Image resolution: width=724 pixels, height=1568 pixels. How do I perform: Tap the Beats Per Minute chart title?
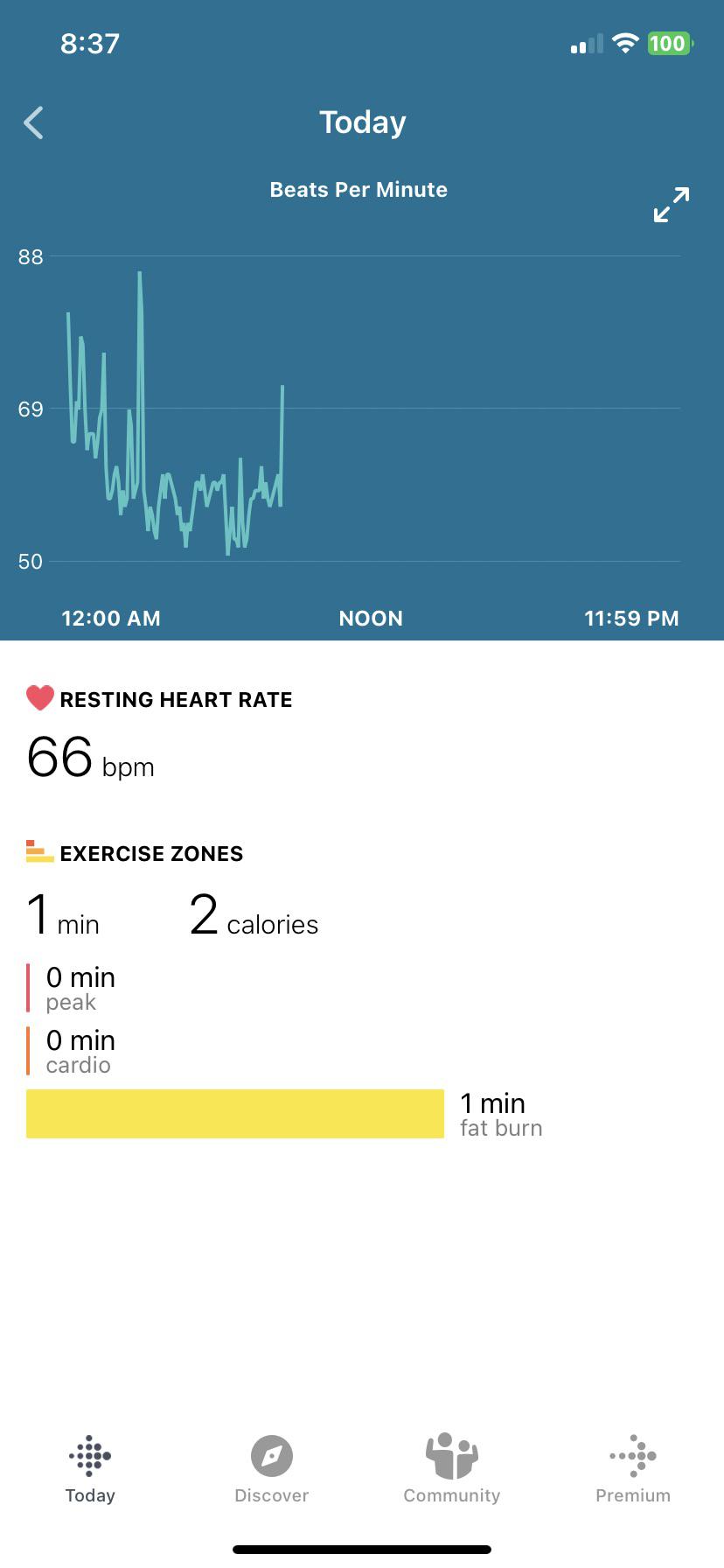(358, 189)
